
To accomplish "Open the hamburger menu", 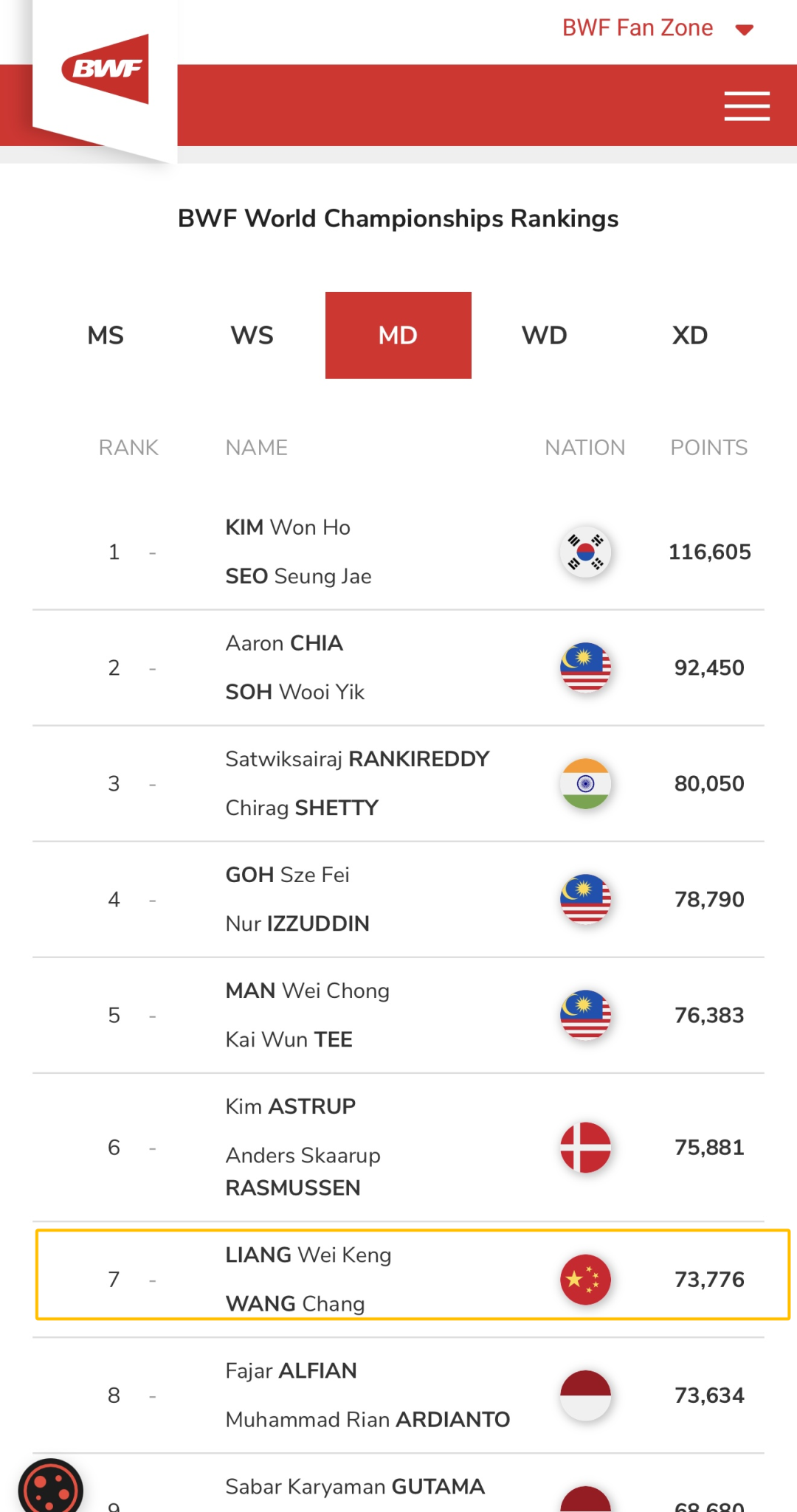I will point(746,106).
